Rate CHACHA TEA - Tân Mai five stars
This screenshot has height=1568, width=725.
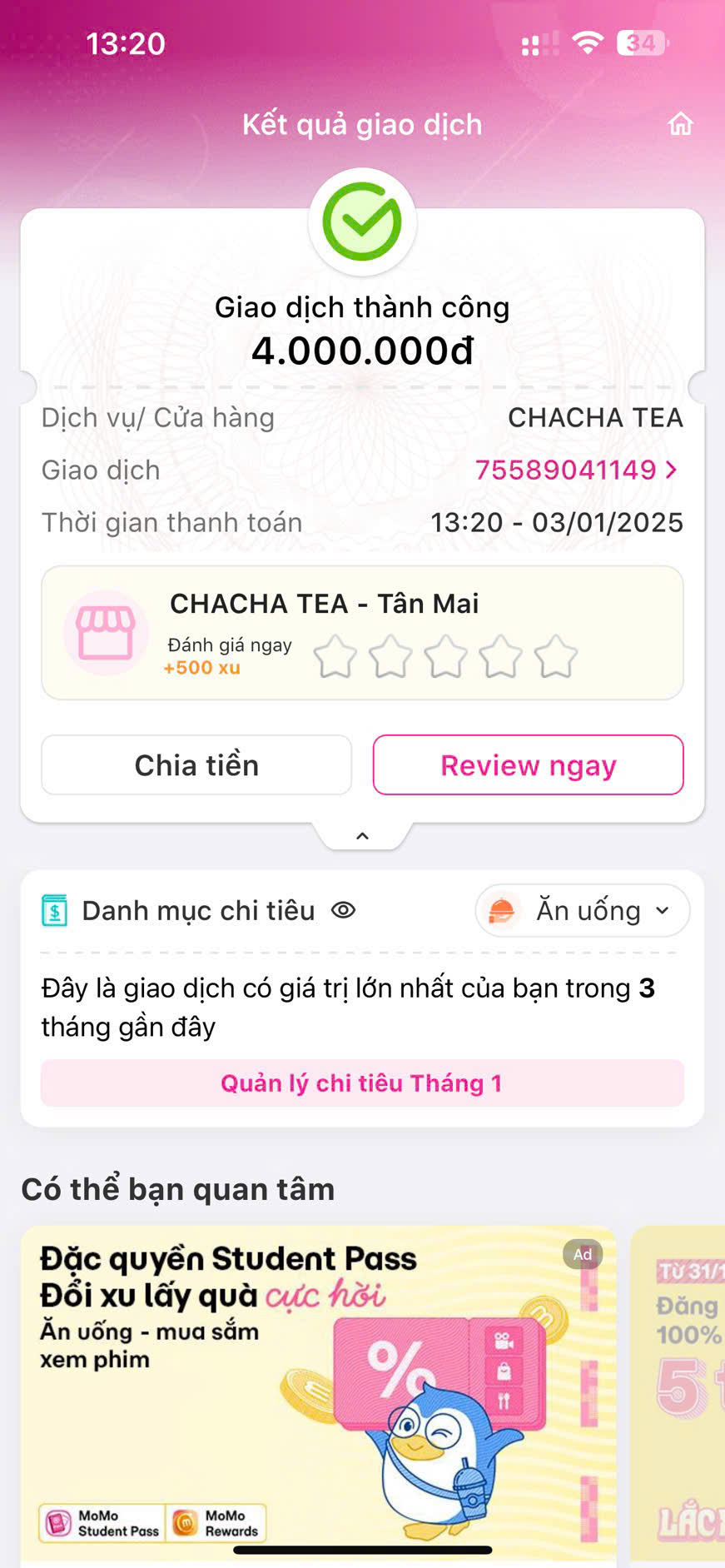point(555,657)
